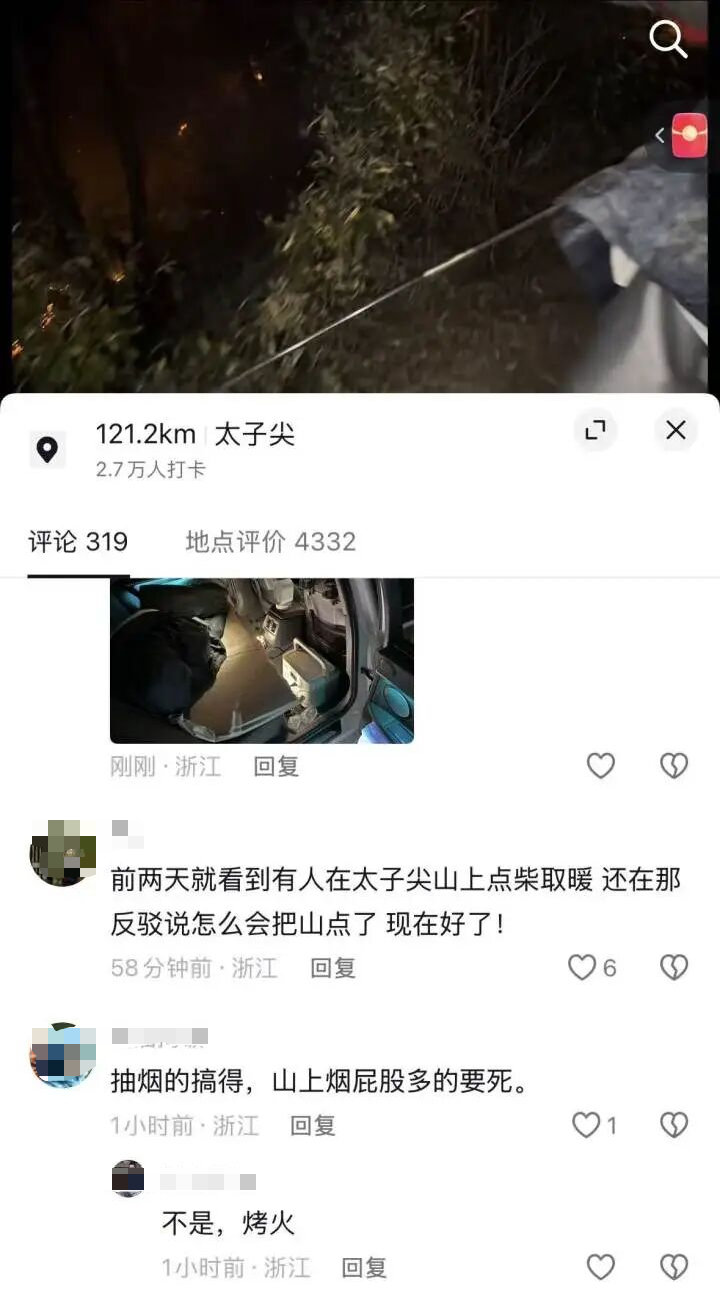Open the car interior photo in the comment
720x1300 pixels.
261,660
